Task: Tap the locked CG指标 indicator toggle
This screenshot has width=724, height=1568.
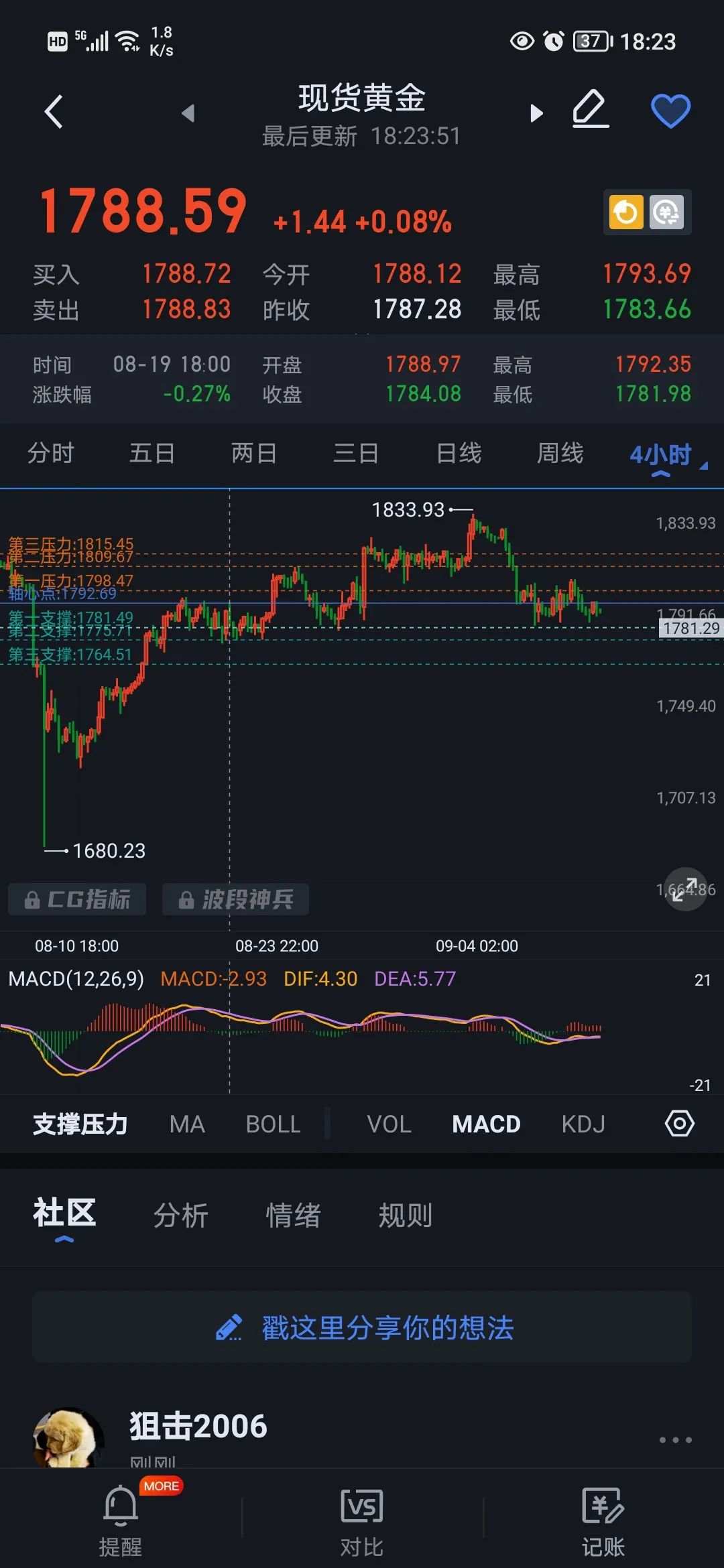Action: (x=76, y=899)
